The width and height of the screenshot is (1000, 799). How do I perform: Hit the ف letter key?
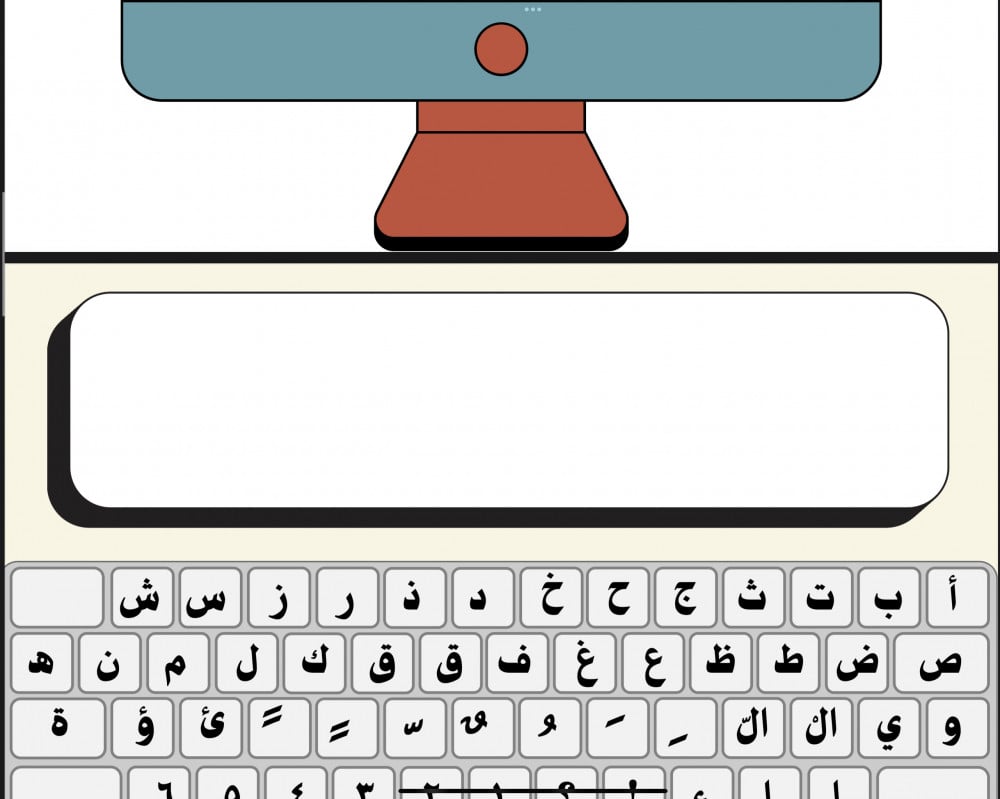coord(517,663)
